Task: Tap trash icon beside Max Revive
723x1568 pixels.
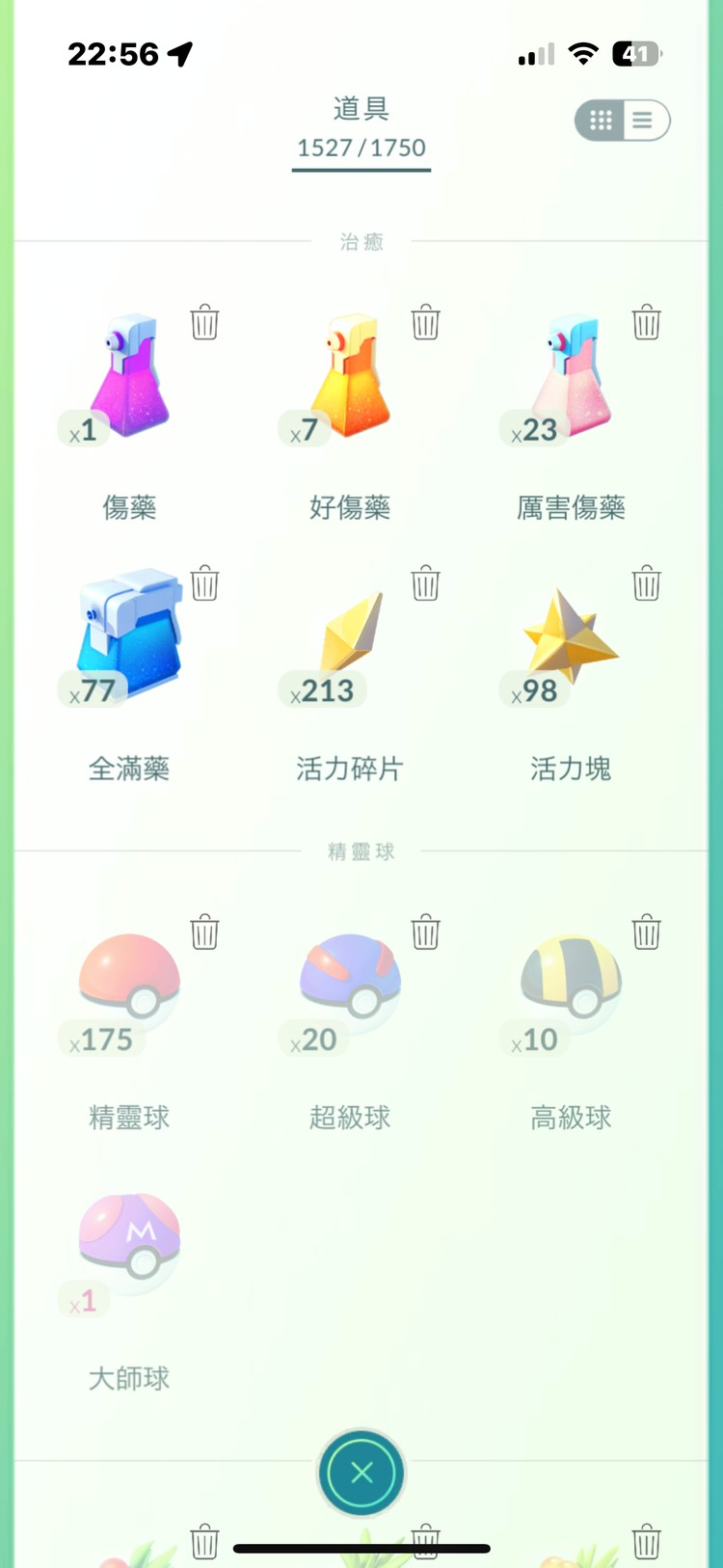Action: coord(647,583)
